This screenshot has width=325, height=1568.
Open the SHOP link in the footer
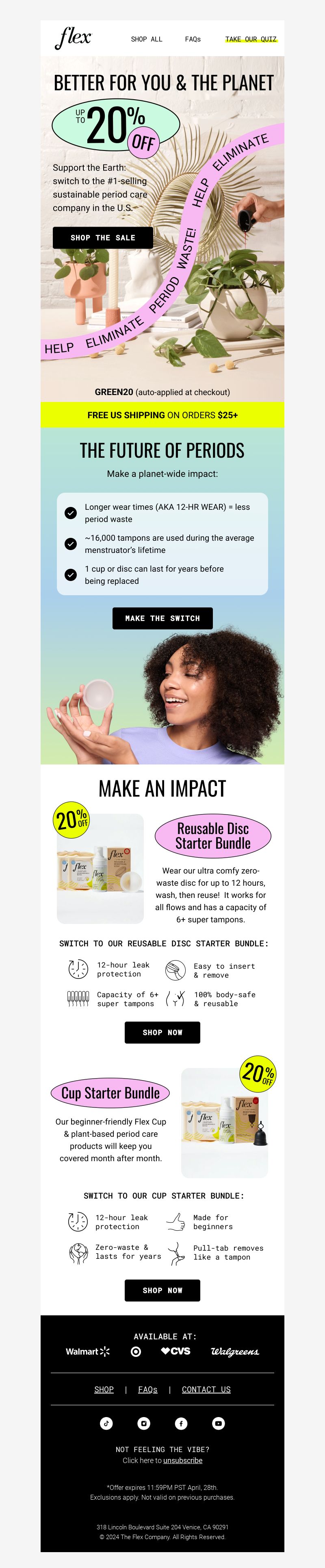click(104, 1390)
